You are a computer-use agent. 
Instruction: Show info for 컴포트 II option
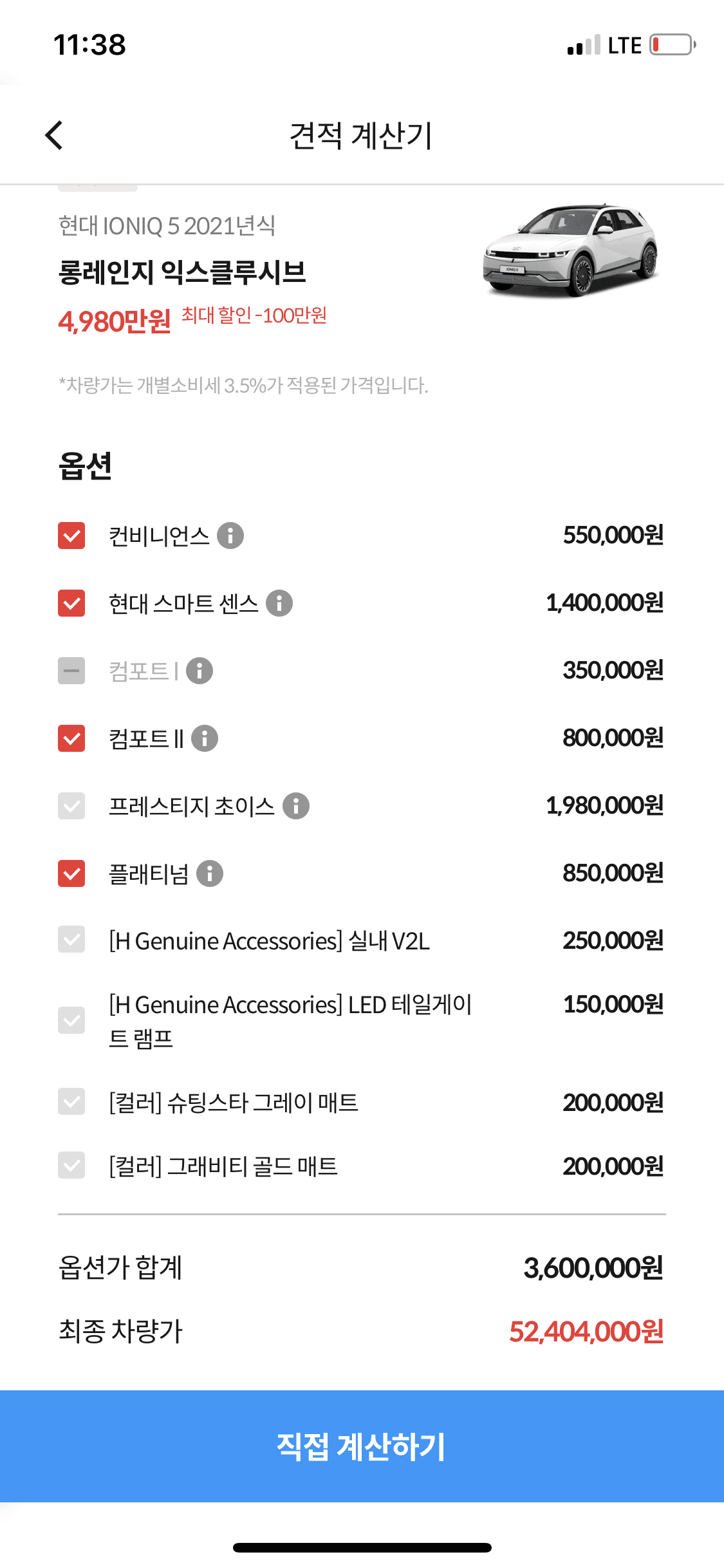tap(205, 739)
